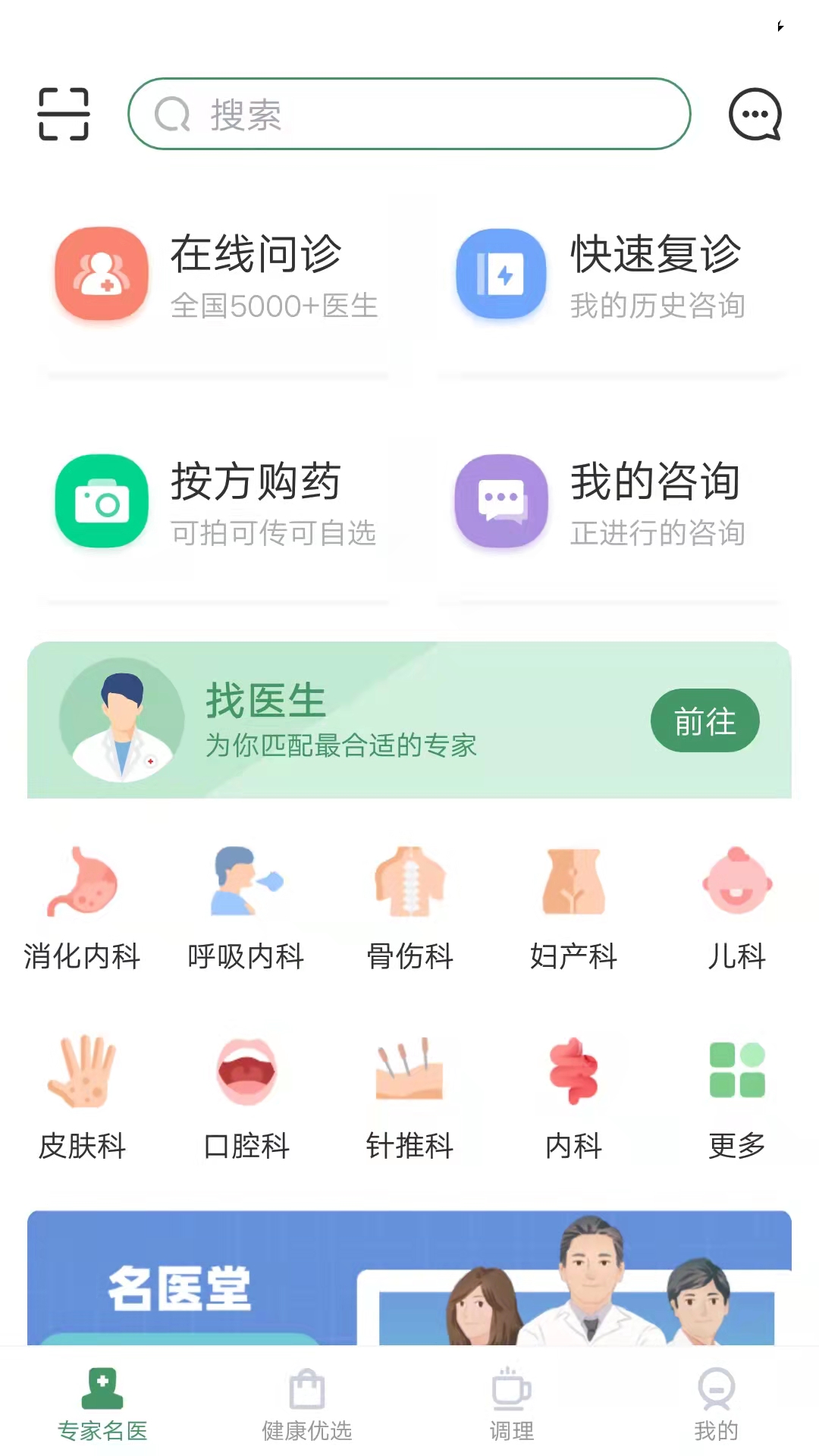Select 按方购药 prescription purchase
The image size is (819, 1456).
(x=216, y=502)
